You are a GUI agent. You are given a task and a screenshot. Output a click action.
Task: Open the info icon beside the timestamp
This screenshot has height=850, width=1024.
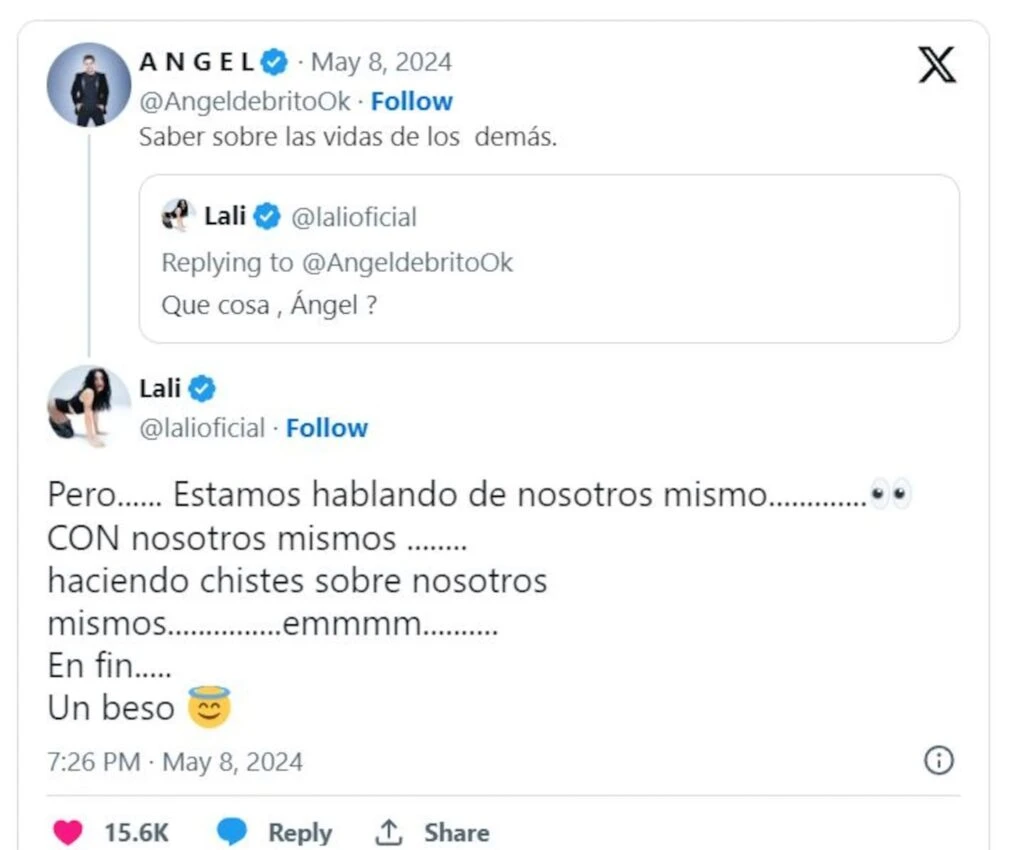coord(938,761)
